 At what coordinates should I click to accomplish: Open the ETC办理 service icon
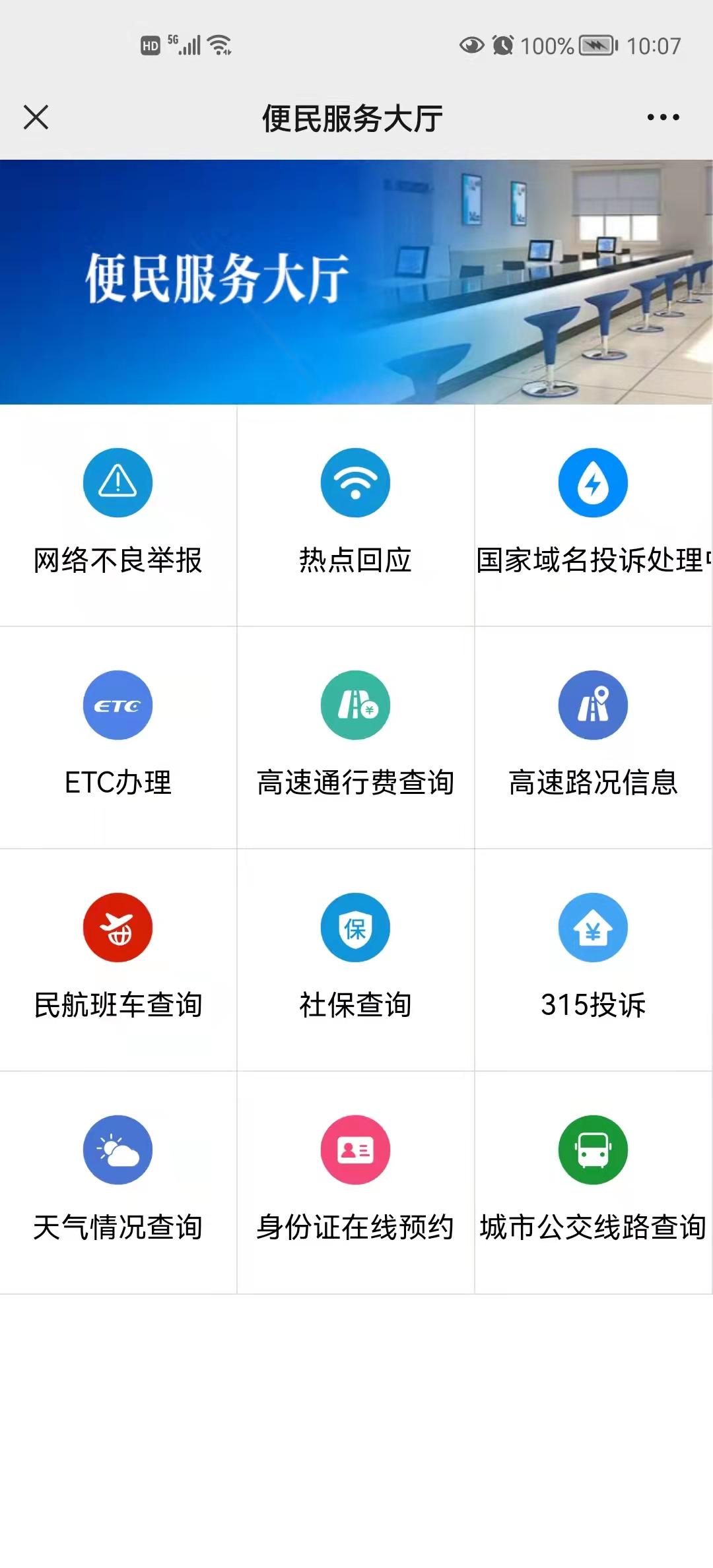118,704
